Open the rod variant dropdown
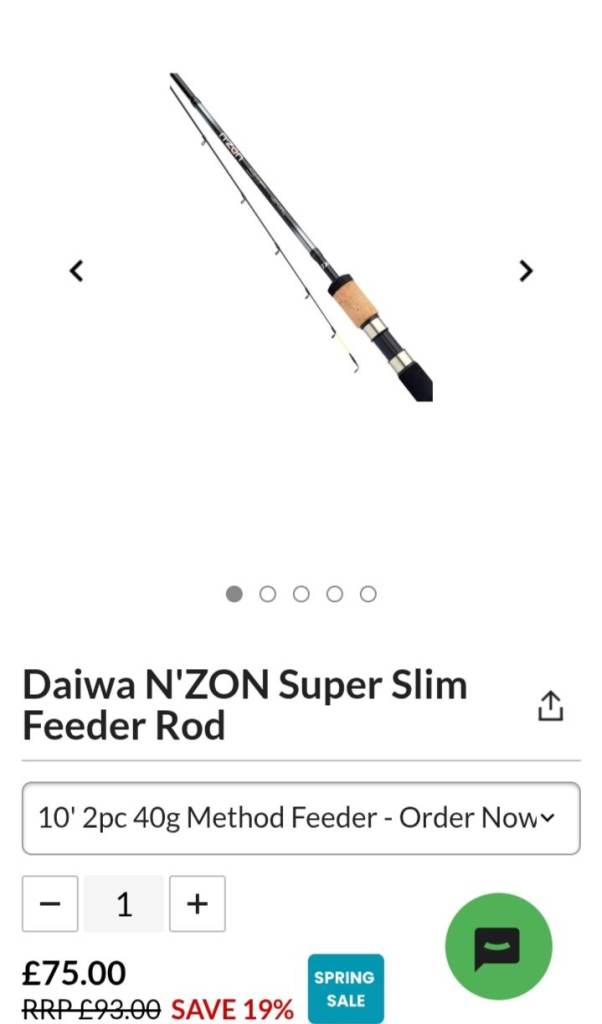The height and width of the screenshot is (1024, 602). [301, 818]
